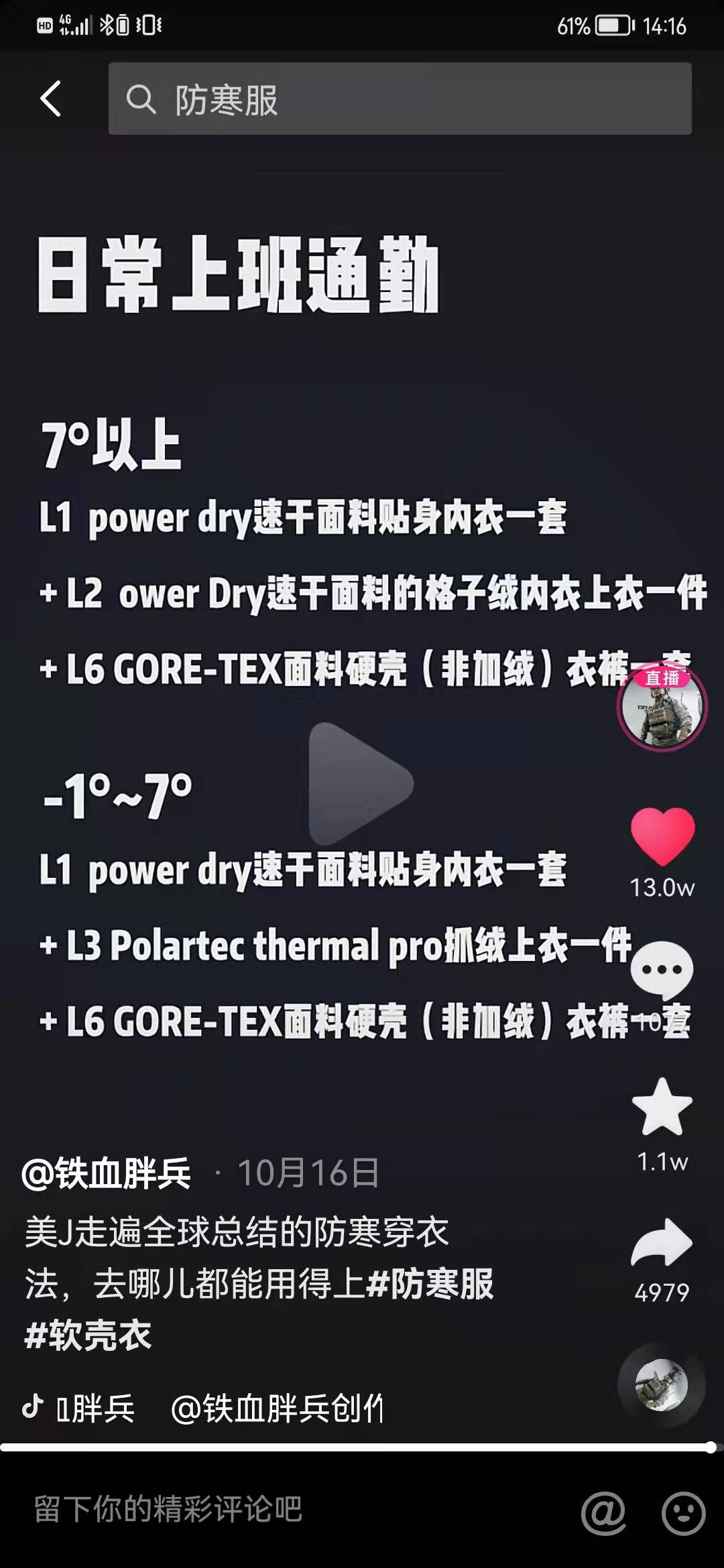Open the 铁血胖兵 author profile name

pyautogui.click(x=107, y=1173)
